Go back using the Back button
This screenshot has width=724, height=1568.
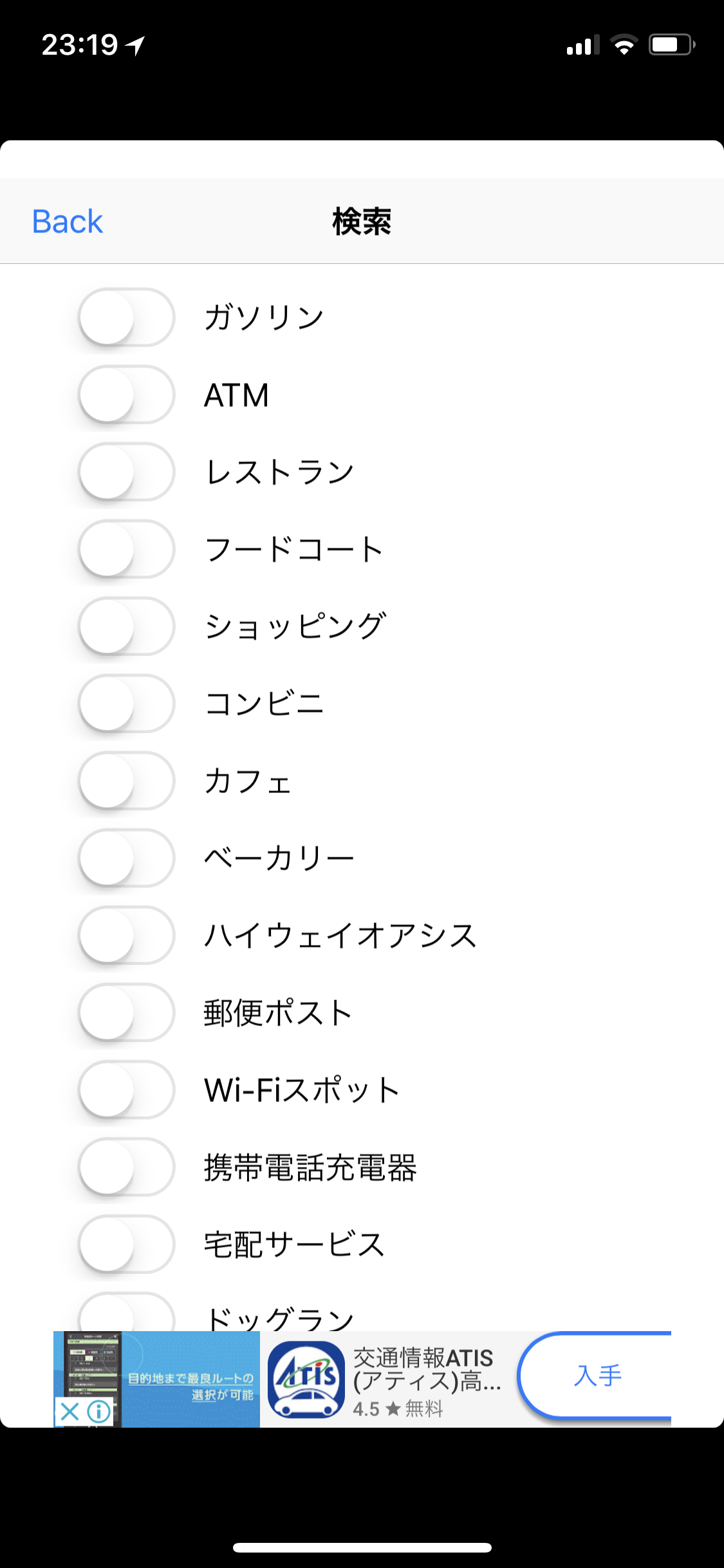(68, 221)
